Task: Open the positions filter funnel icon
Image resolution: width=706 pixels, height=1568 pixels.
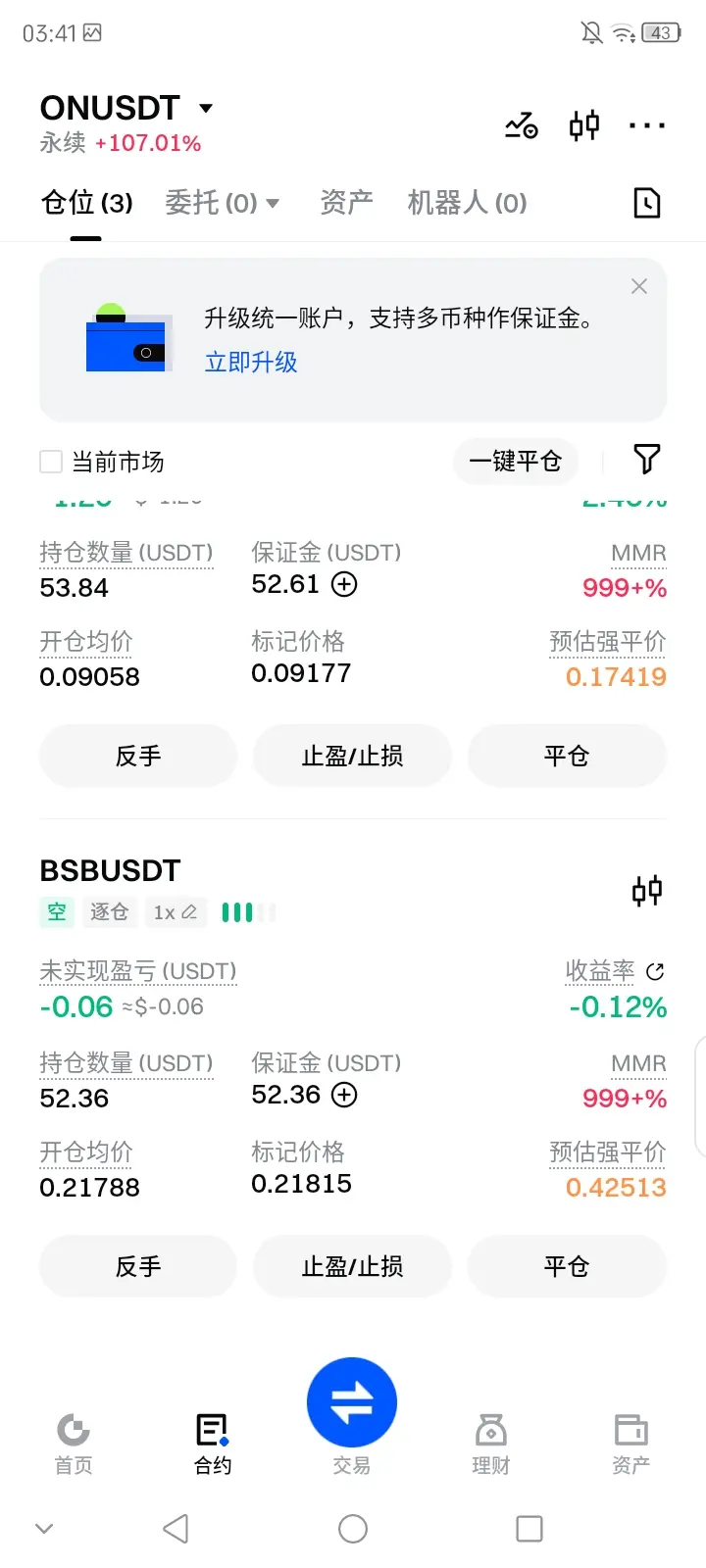Action: (x=647, y=460)
